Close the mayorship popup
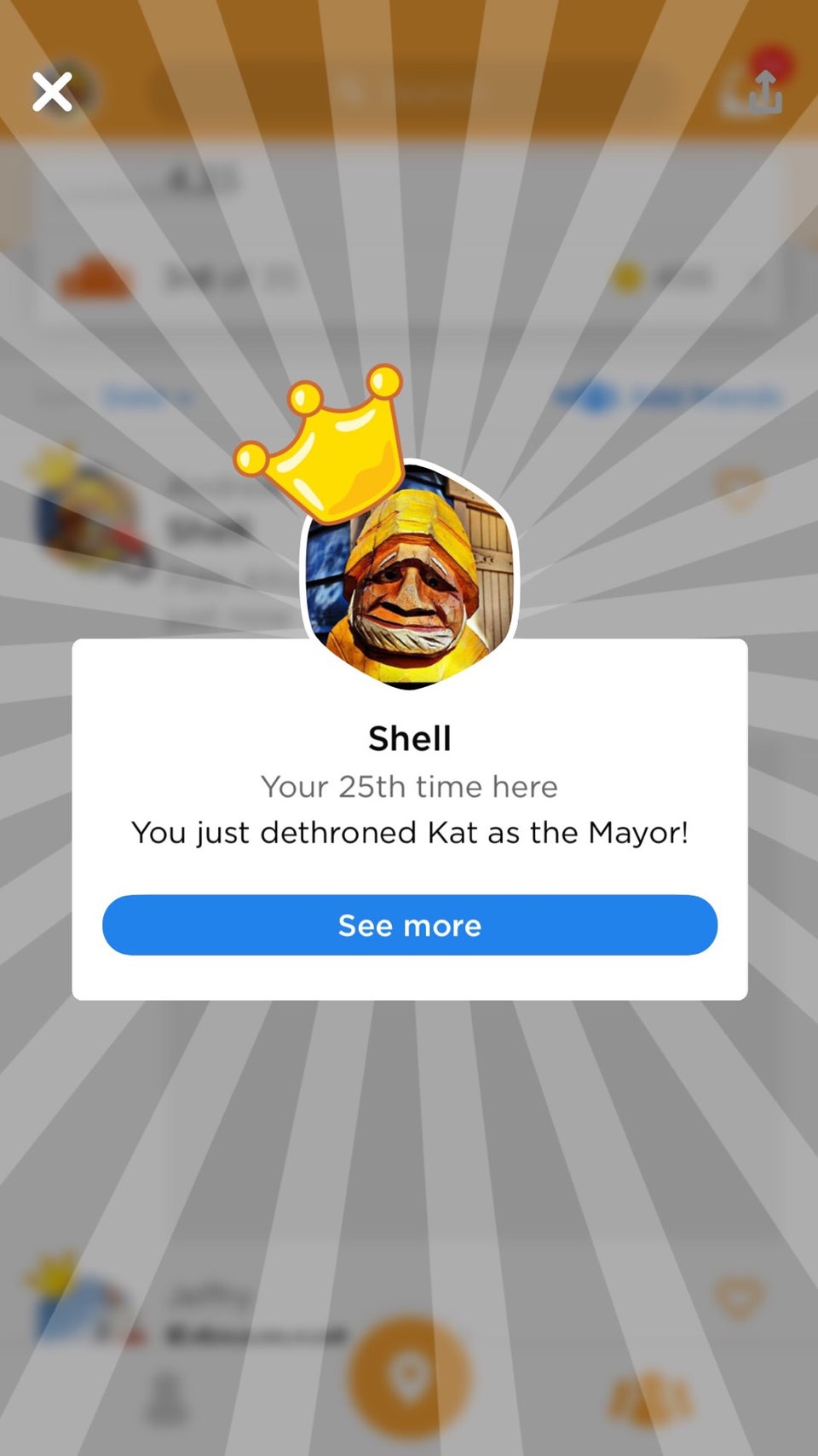 coord(52,91)
